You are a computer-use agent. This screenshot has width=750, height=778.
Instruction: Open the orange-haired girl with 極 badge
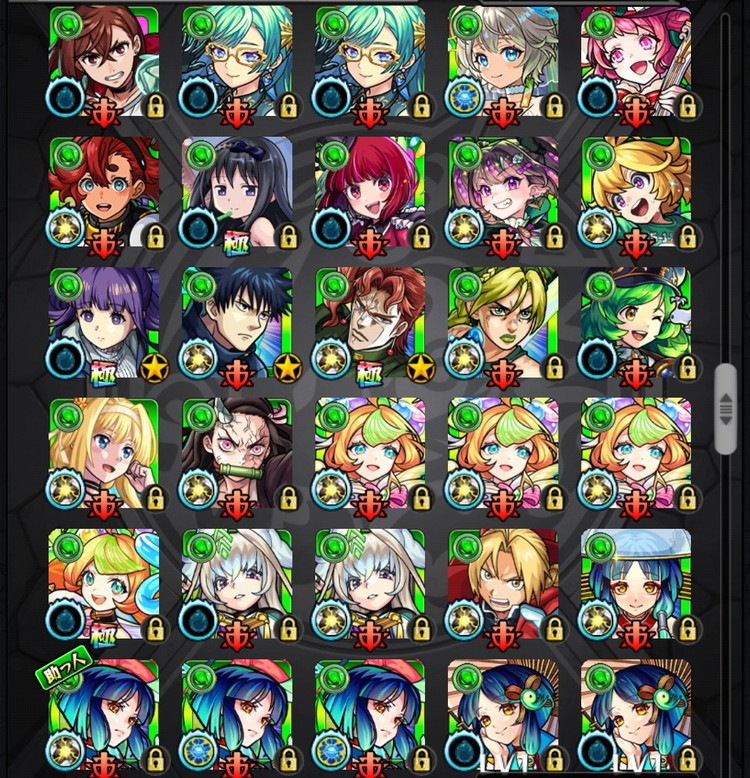point(103,585)
